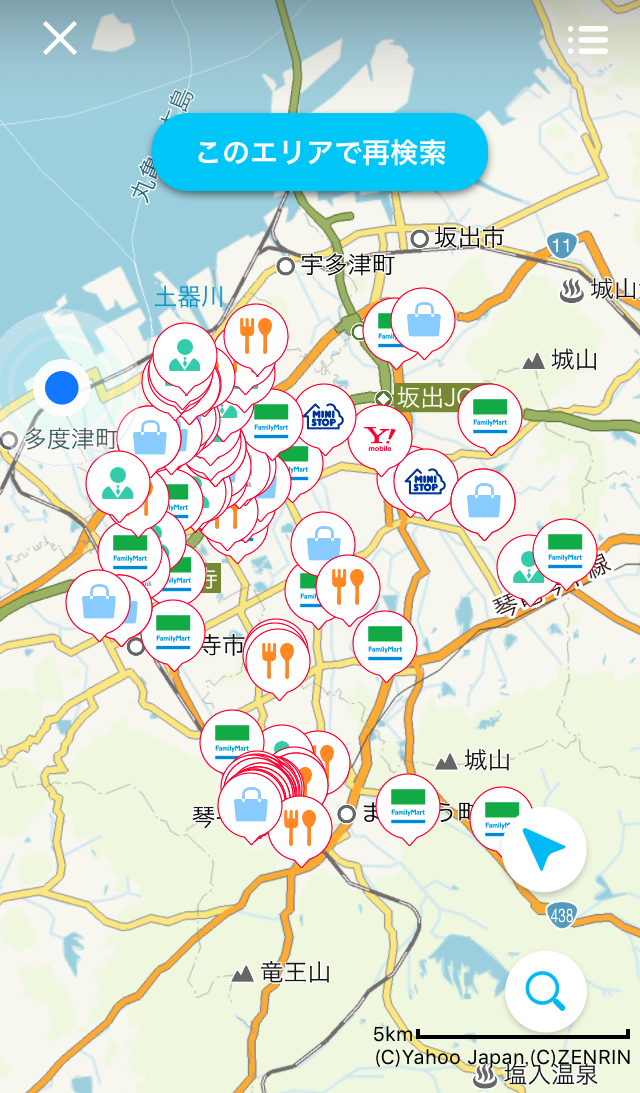Select the Ministop pin near 坂出JCT
This screenshot has width=640, height=1093.
pyautogui.click(x=324, y=418)
